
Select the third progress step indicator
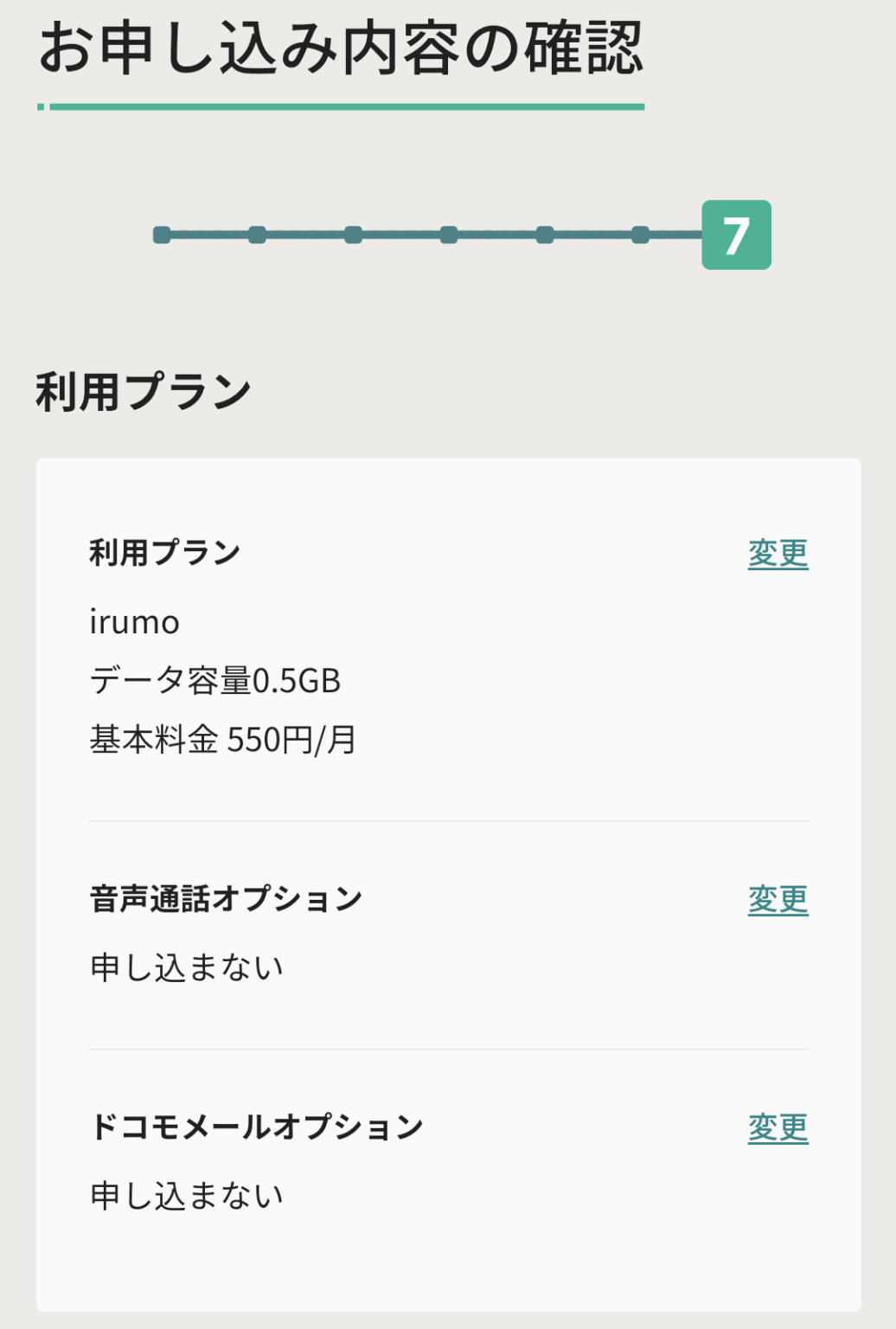[353, 234]
